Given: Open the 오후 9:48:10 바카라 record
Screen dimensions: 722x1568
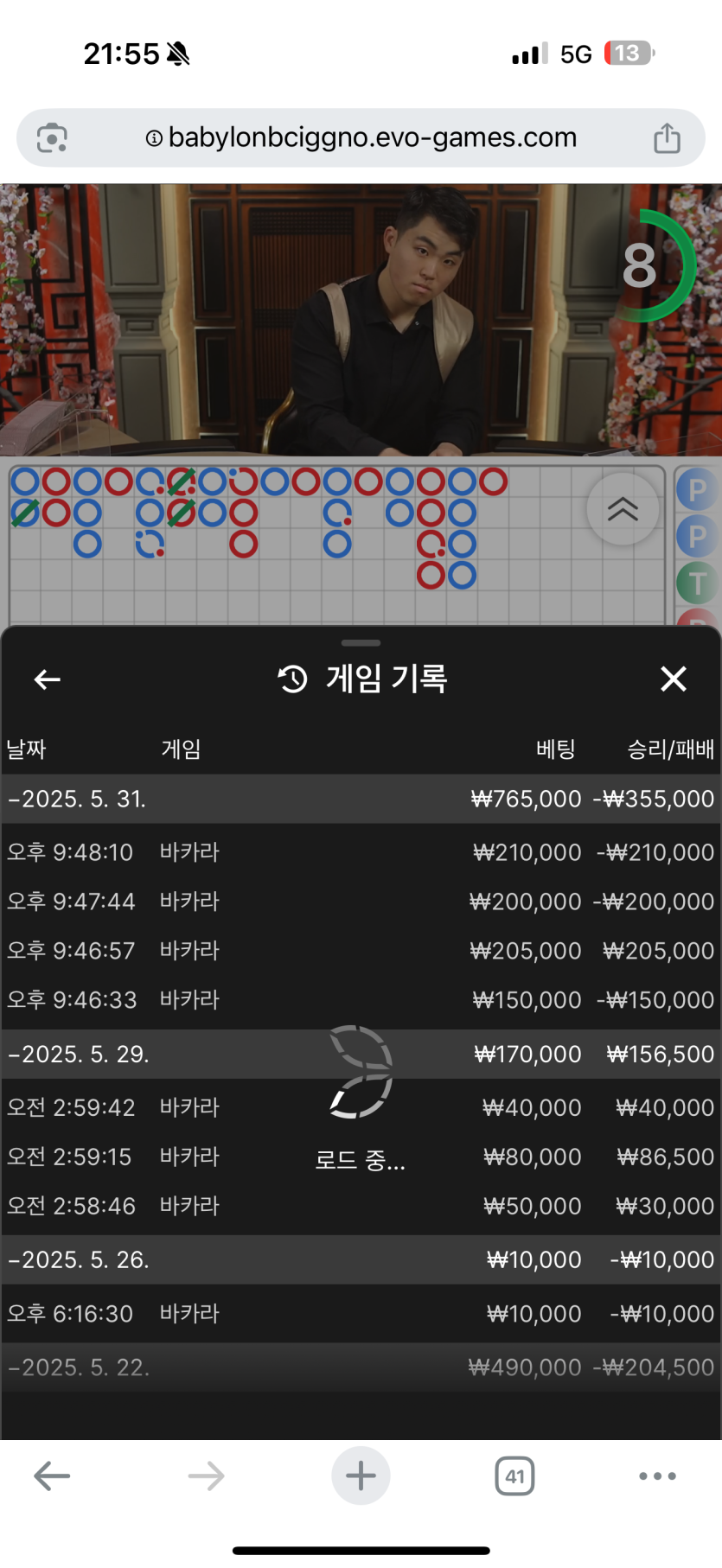Looking at the screenshot, I should coord(360,852).
